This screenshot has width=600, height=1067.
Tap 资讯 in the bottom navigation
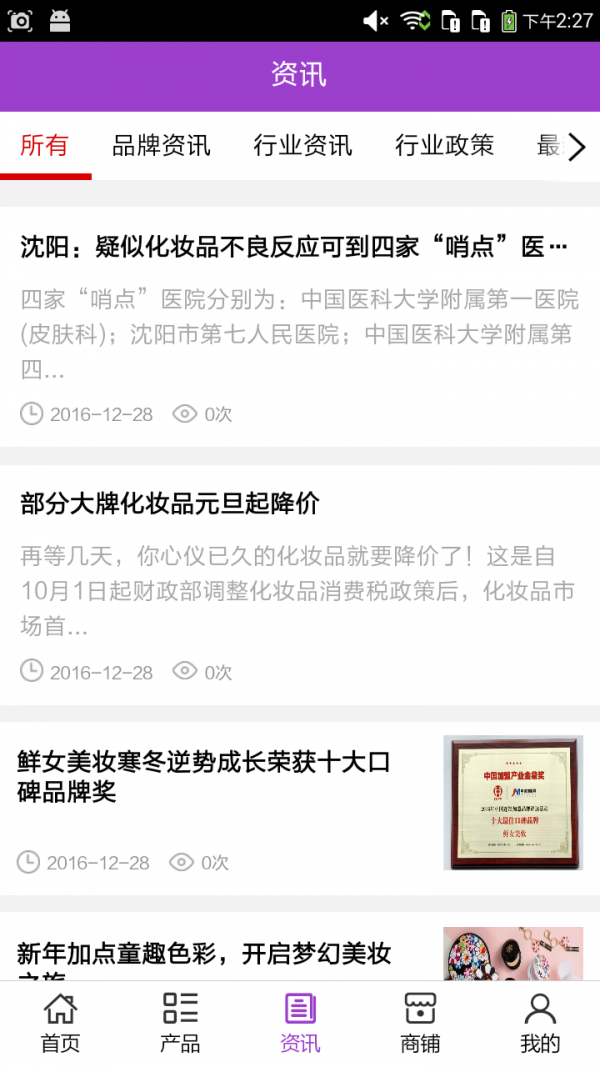click(x=300, y=1024)
